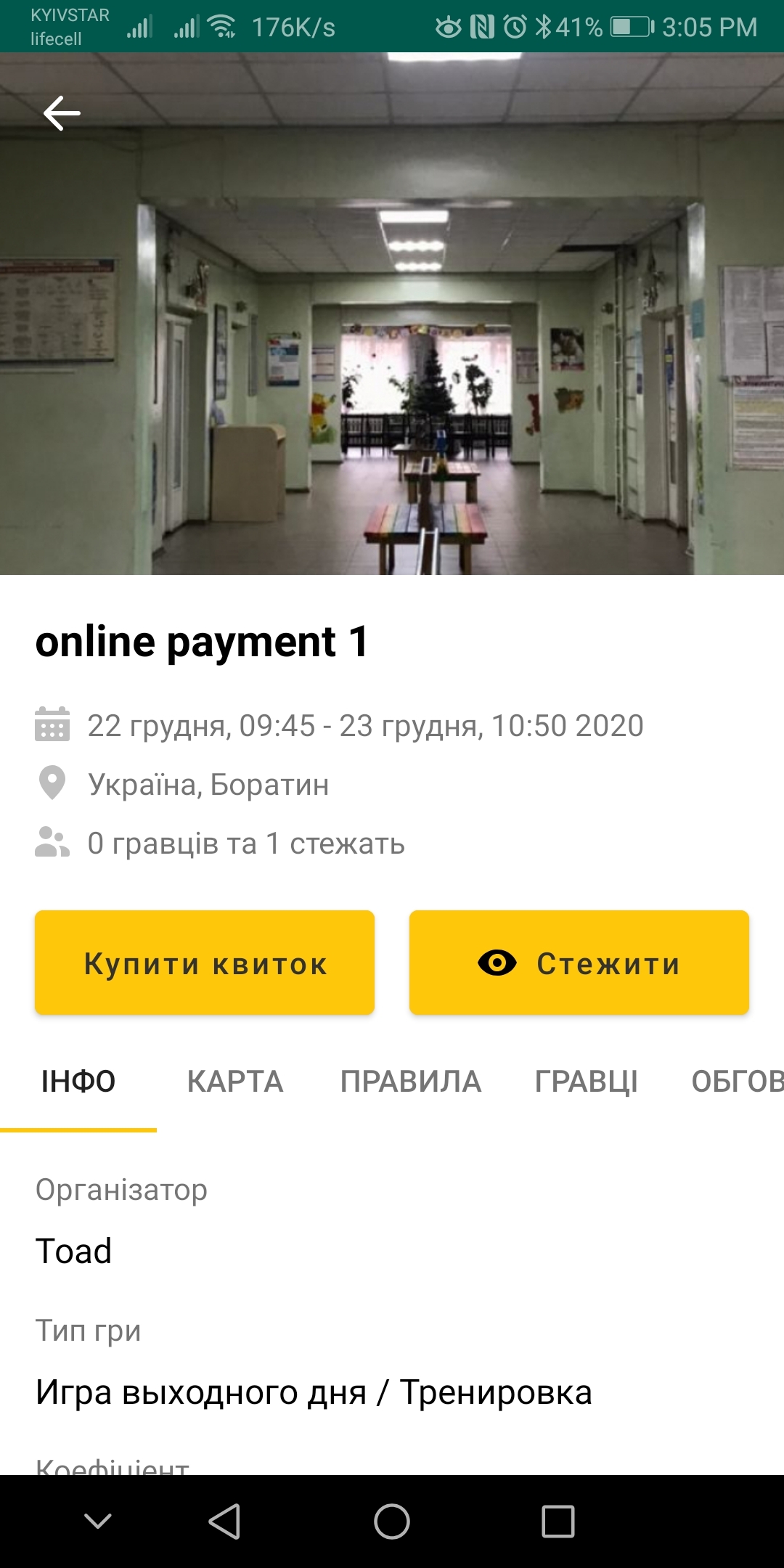Open the ПРАВИЛА tab
This screenshot has width=784, height=1568.
(411, 1082)
